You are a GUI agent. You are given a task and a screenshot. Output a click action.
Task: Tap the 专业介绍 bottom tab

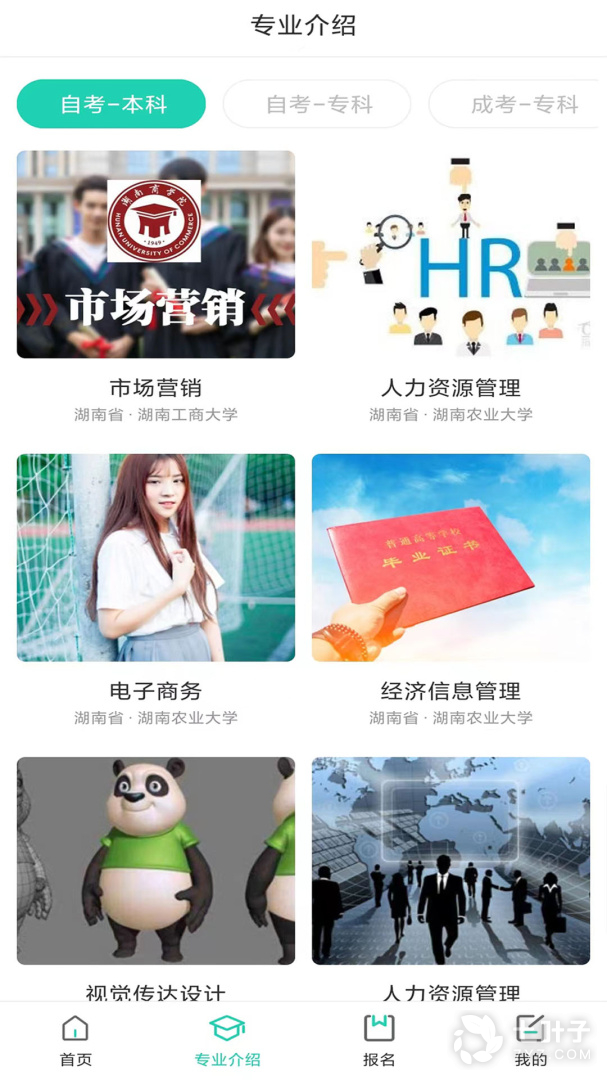(227, 1040)
